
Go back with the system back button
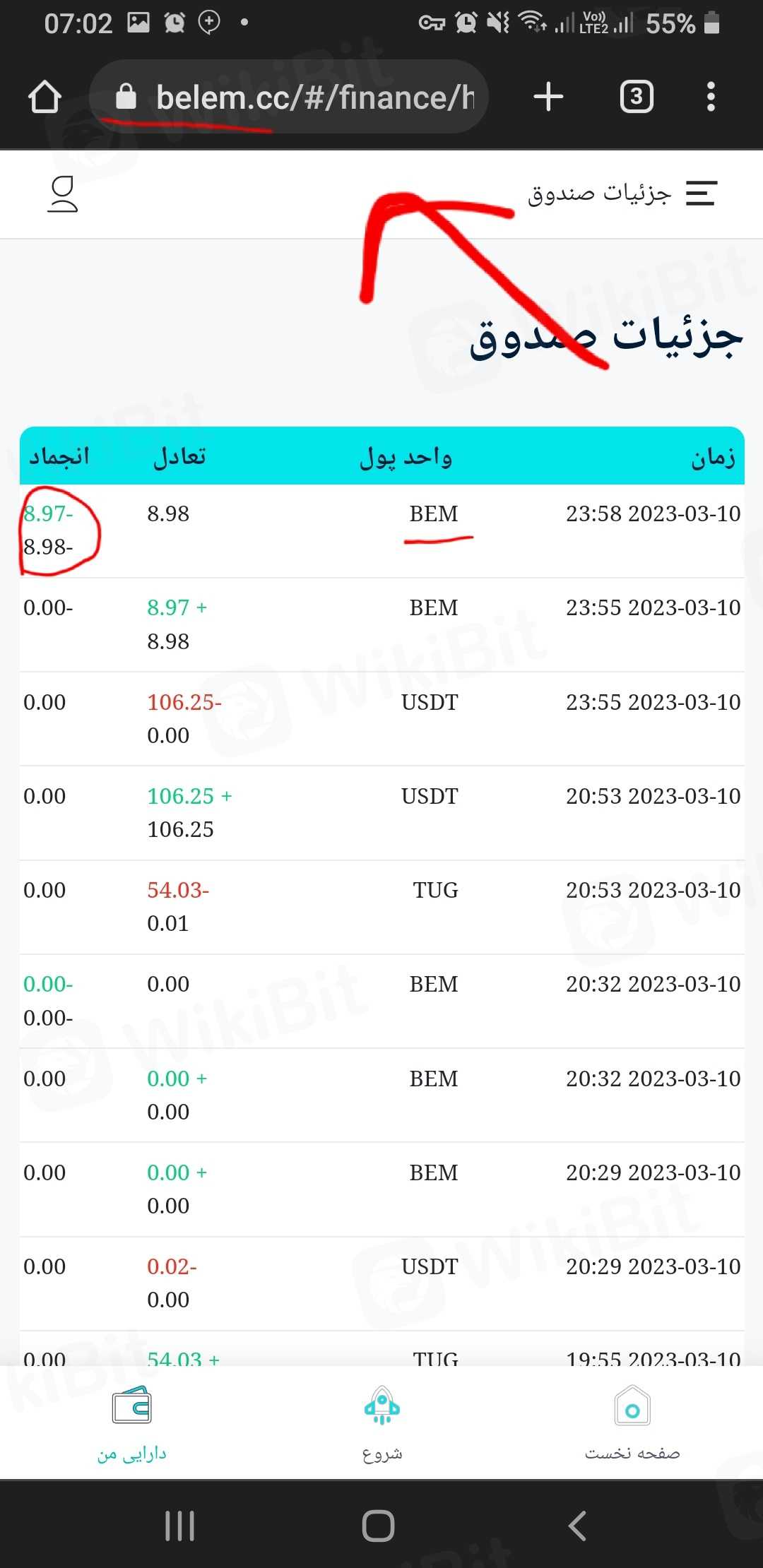coord(577,1526)
